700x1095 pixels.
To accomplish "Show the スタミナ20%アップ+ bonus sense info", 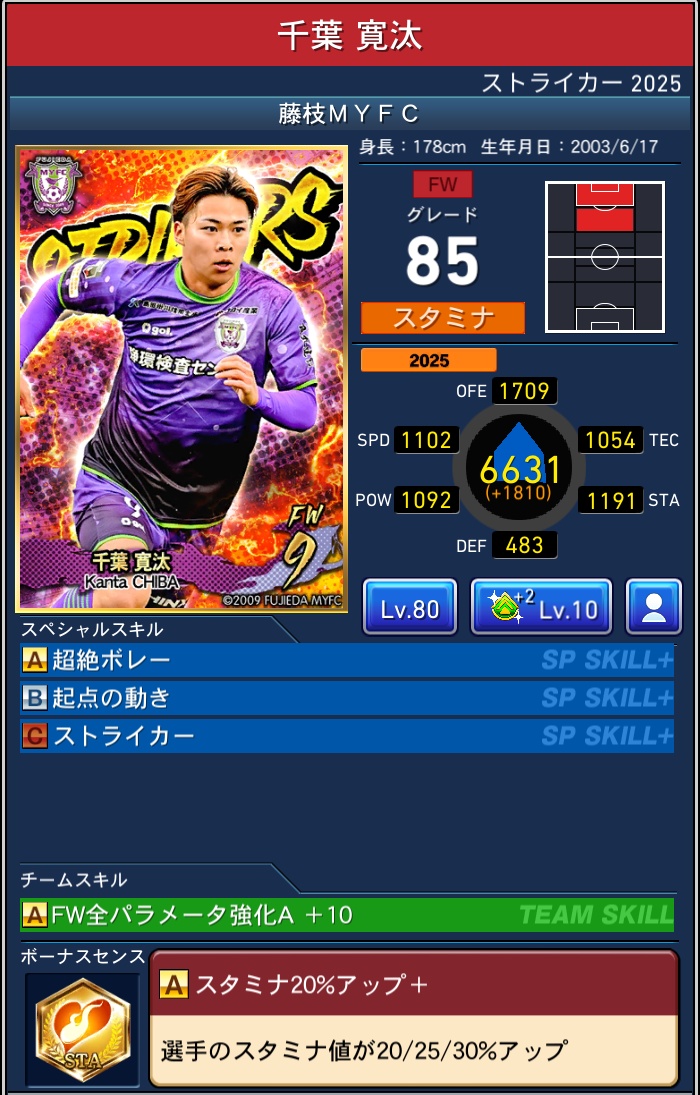I will tap(413, 1017).
